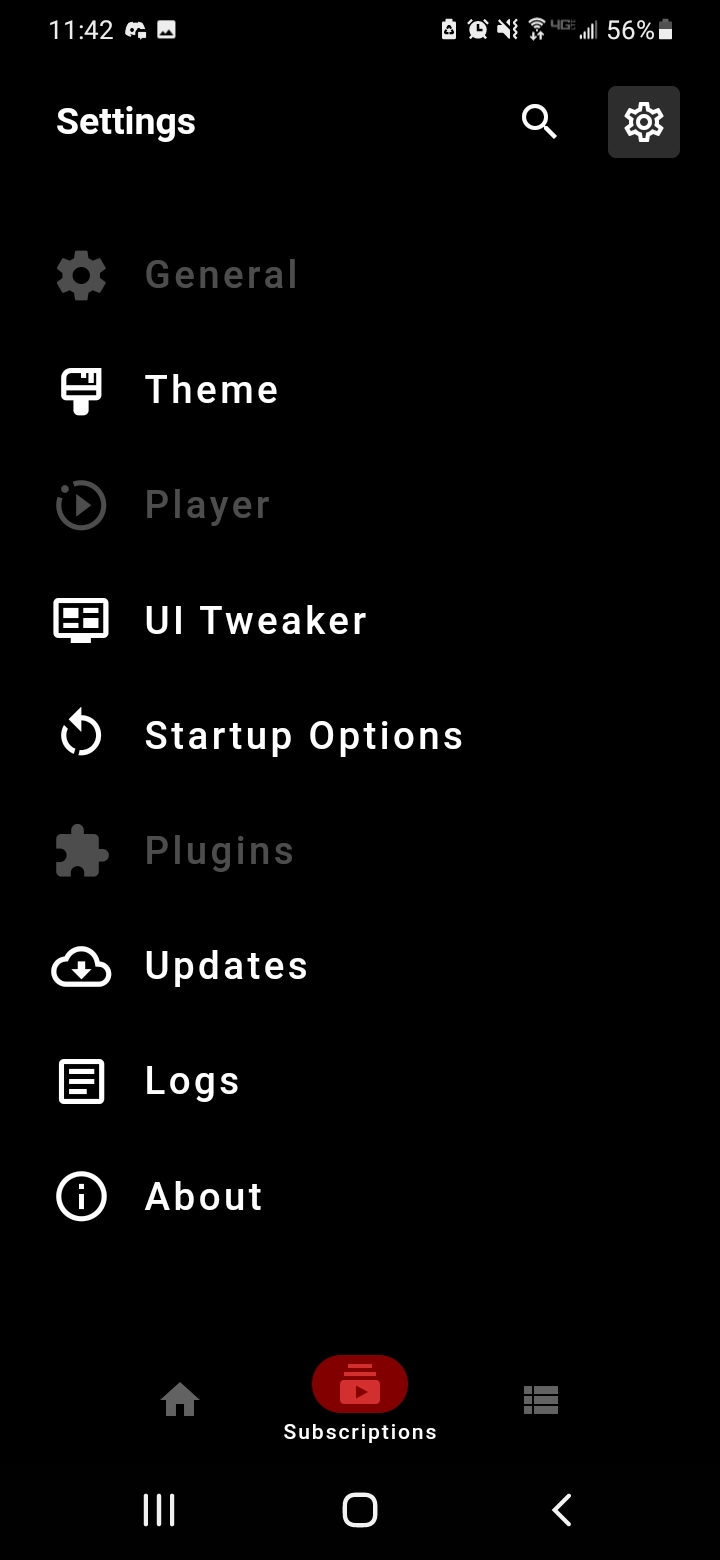The image size is (720, 1560).
Task: Click the Player playback icon
Action: click(80, 505)
